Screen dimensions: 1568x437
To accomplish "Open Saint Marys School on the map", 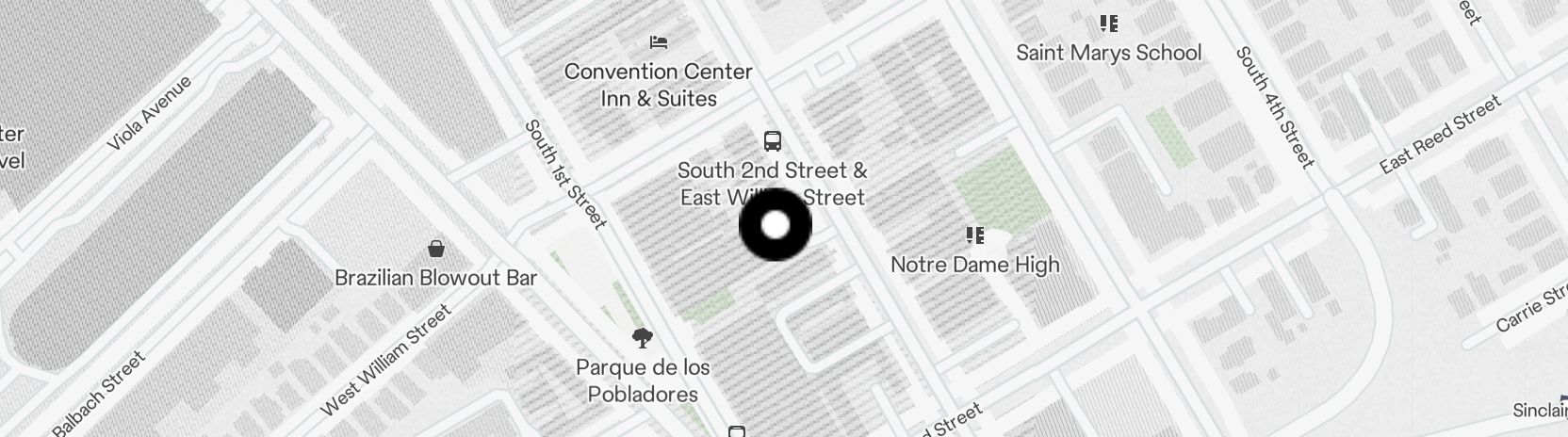I will (1108, 24).
